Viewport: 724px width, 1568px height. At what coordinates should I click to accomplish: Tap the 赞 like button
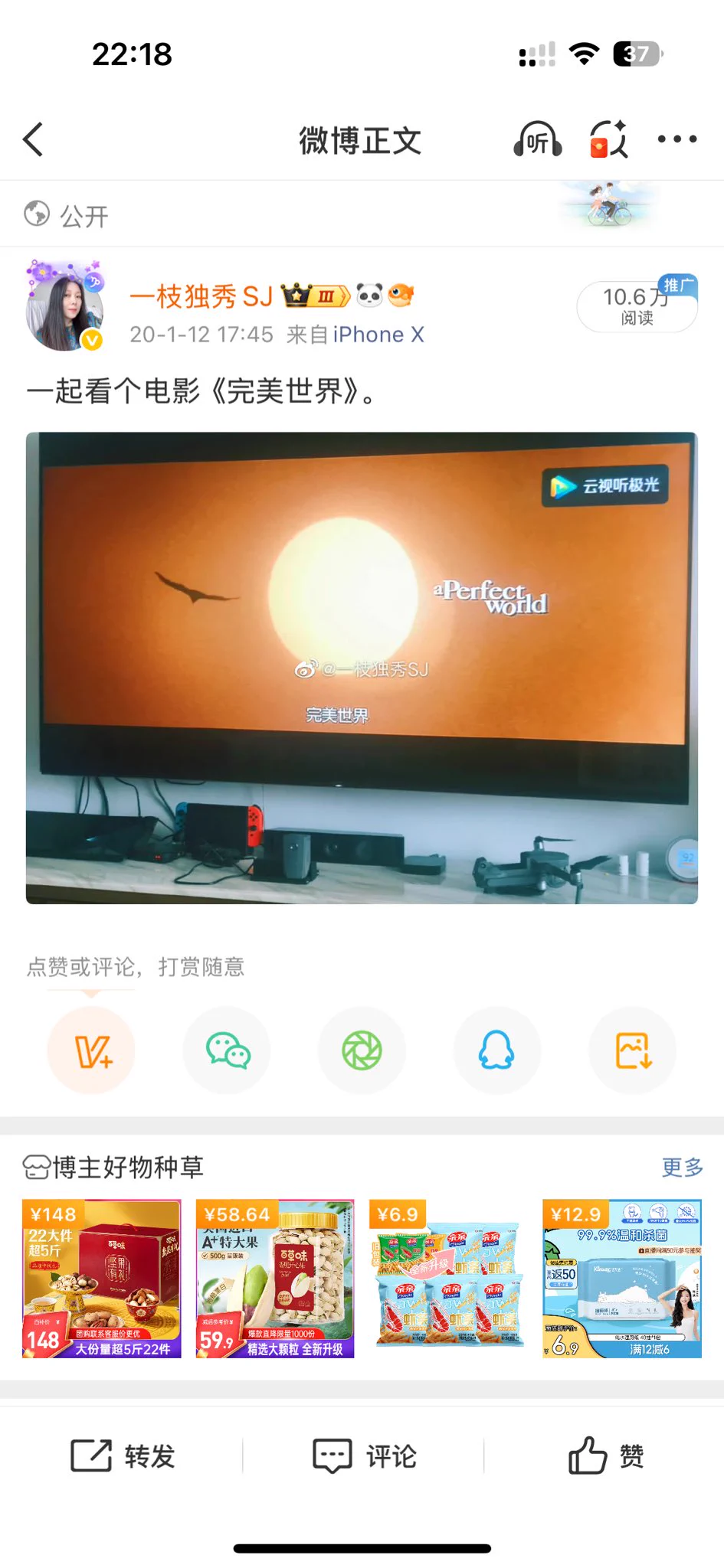click(605, 1457)
